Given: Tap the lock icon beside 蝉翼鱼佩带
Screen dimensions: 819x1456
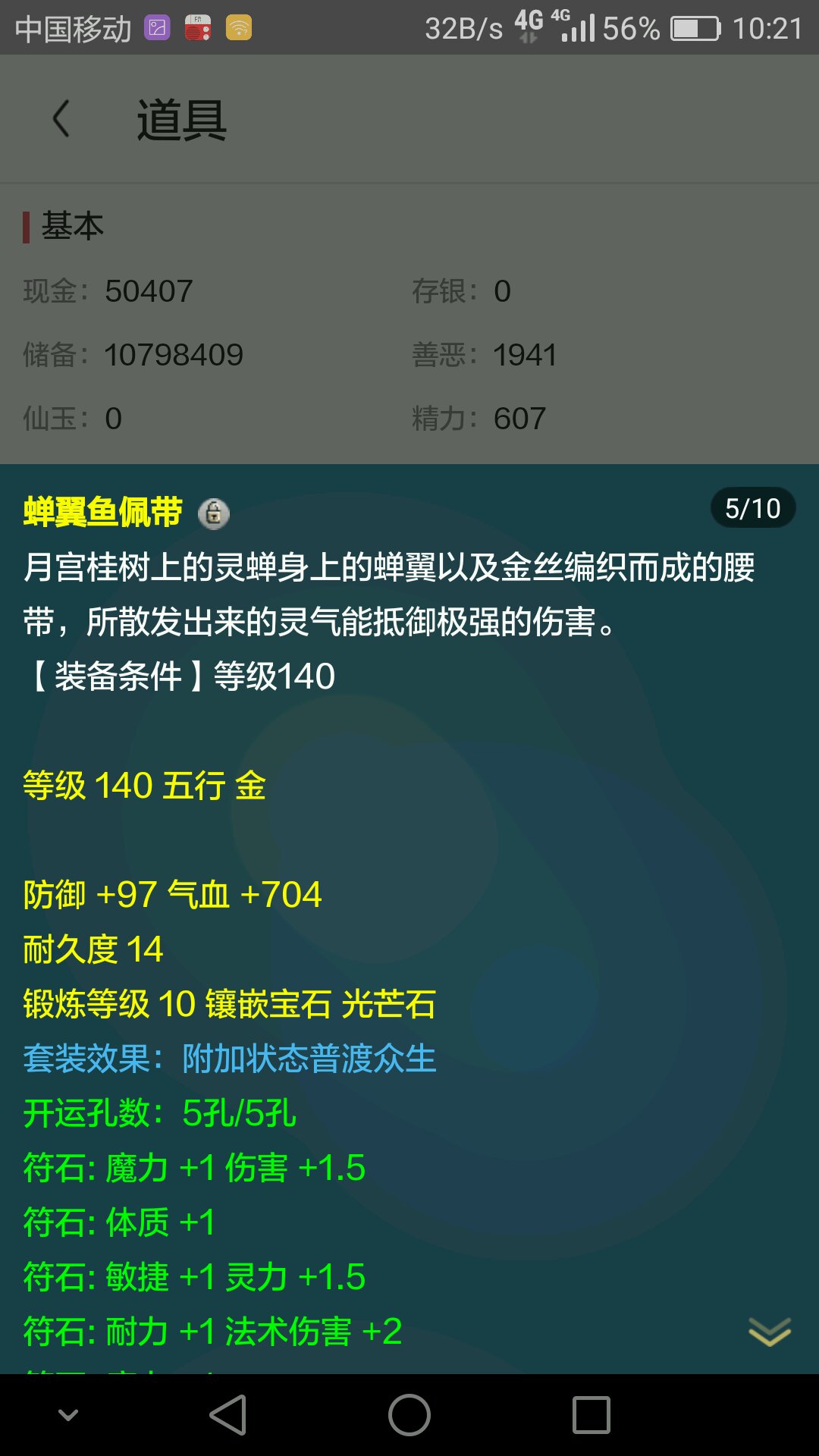Looking at the screenshot, I should point(214,513).
